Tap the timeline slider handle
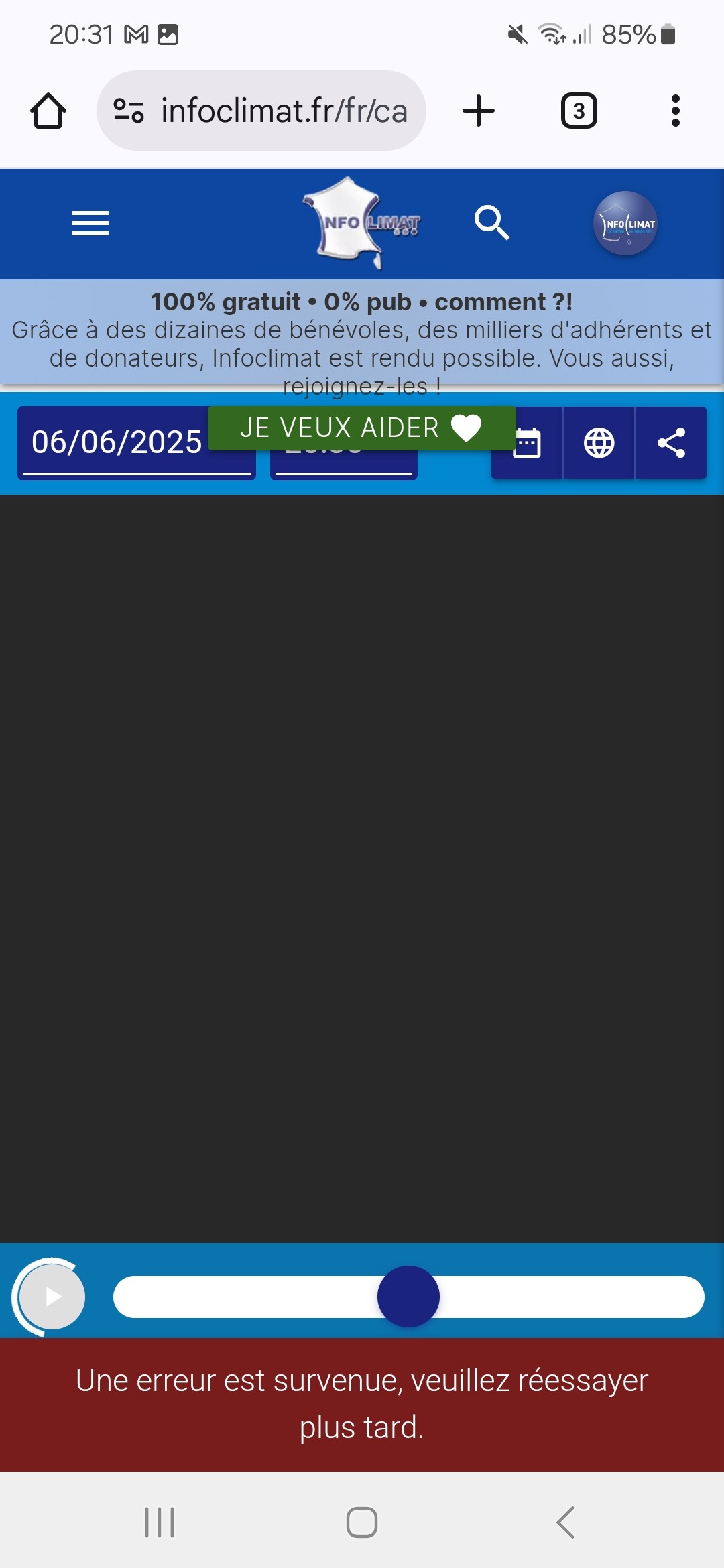Image resolution: width=724 pixels, height=1568 pixels. pyautogui.click(x=408, y=1297)
